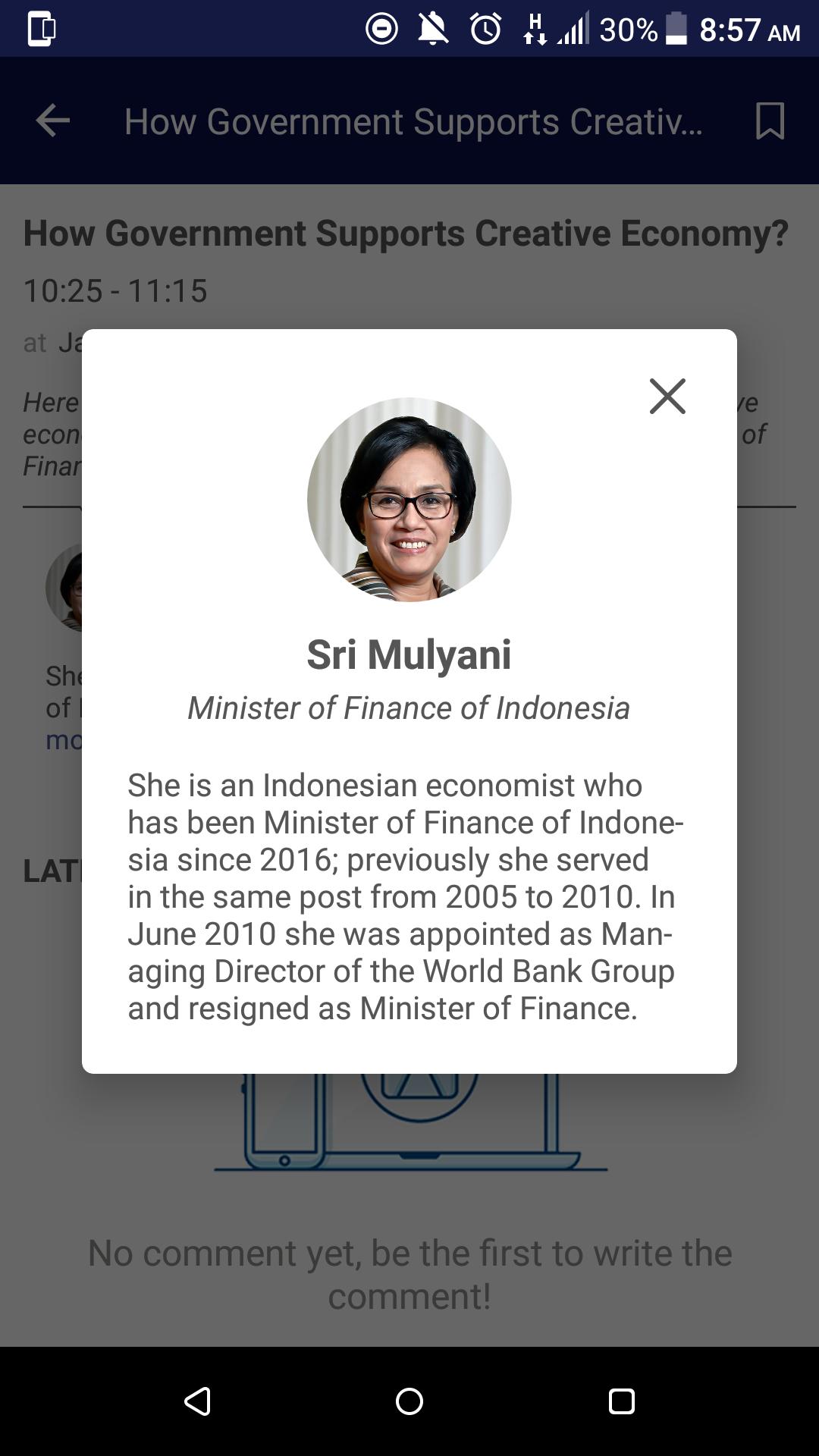Open recent apps from navigation bar

tap(621, 1401)
